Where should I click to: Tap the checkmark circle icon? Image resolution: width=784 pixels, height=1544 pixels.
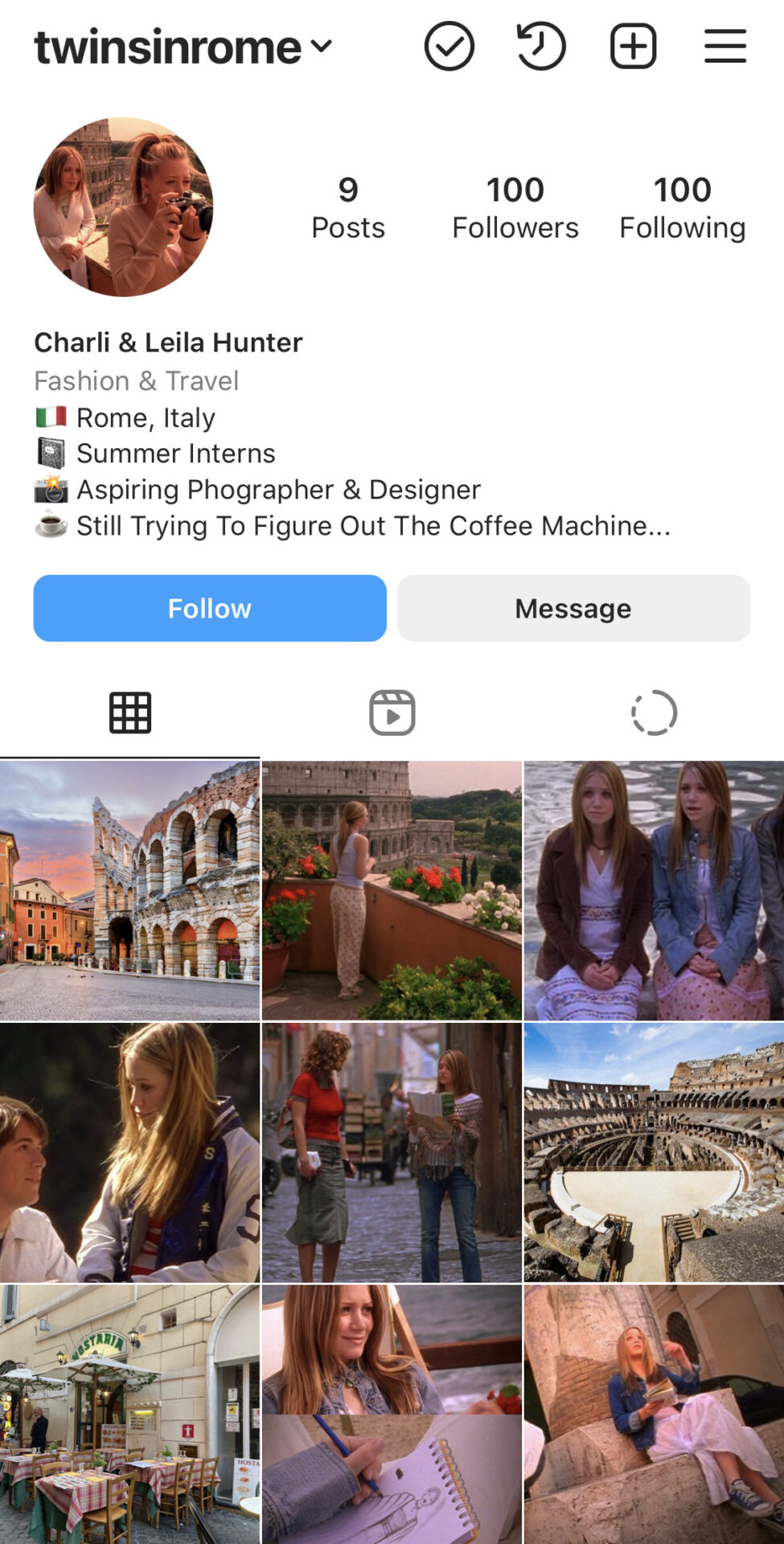pyautogui.click(x=449, y=47)
